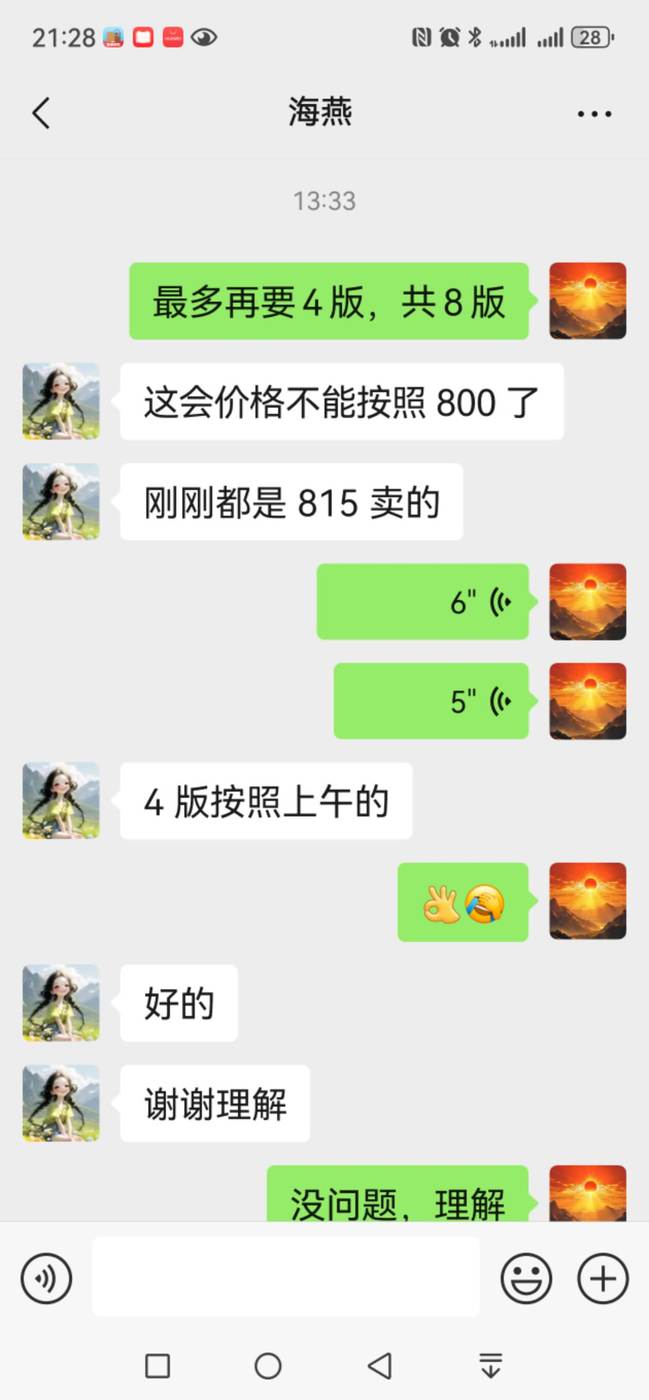The width and height of the screenshot is (649, 1400).
Task: Open the chat info overflow menu
Action: pyautogui.click(x=594, y=114)
